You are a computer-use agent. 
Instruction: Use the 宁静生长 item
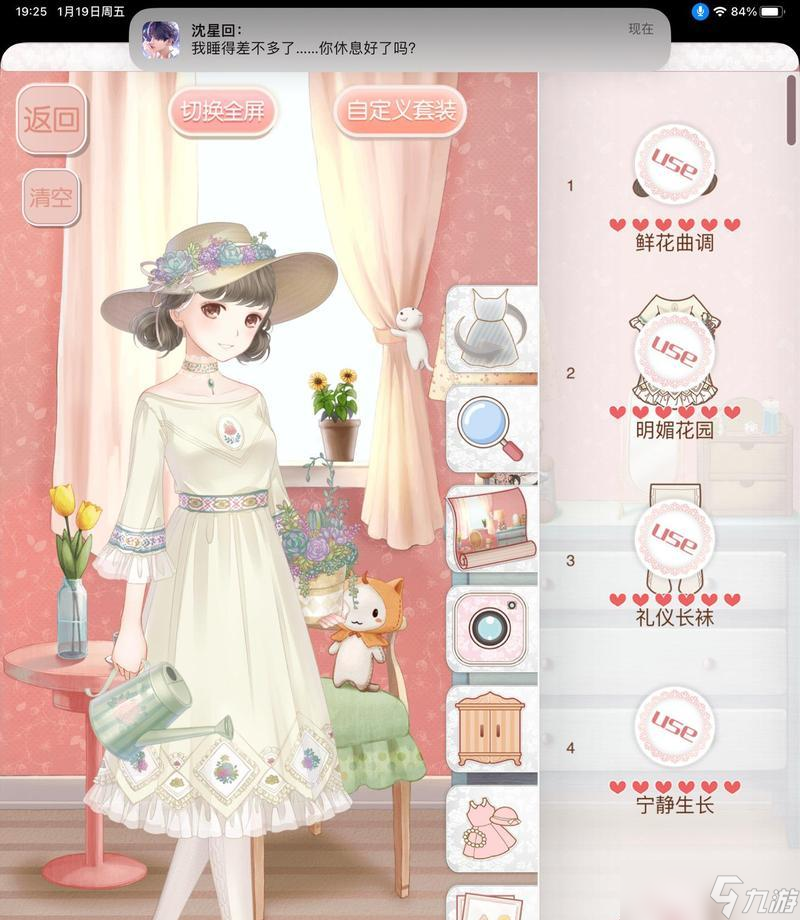[675, 727]
